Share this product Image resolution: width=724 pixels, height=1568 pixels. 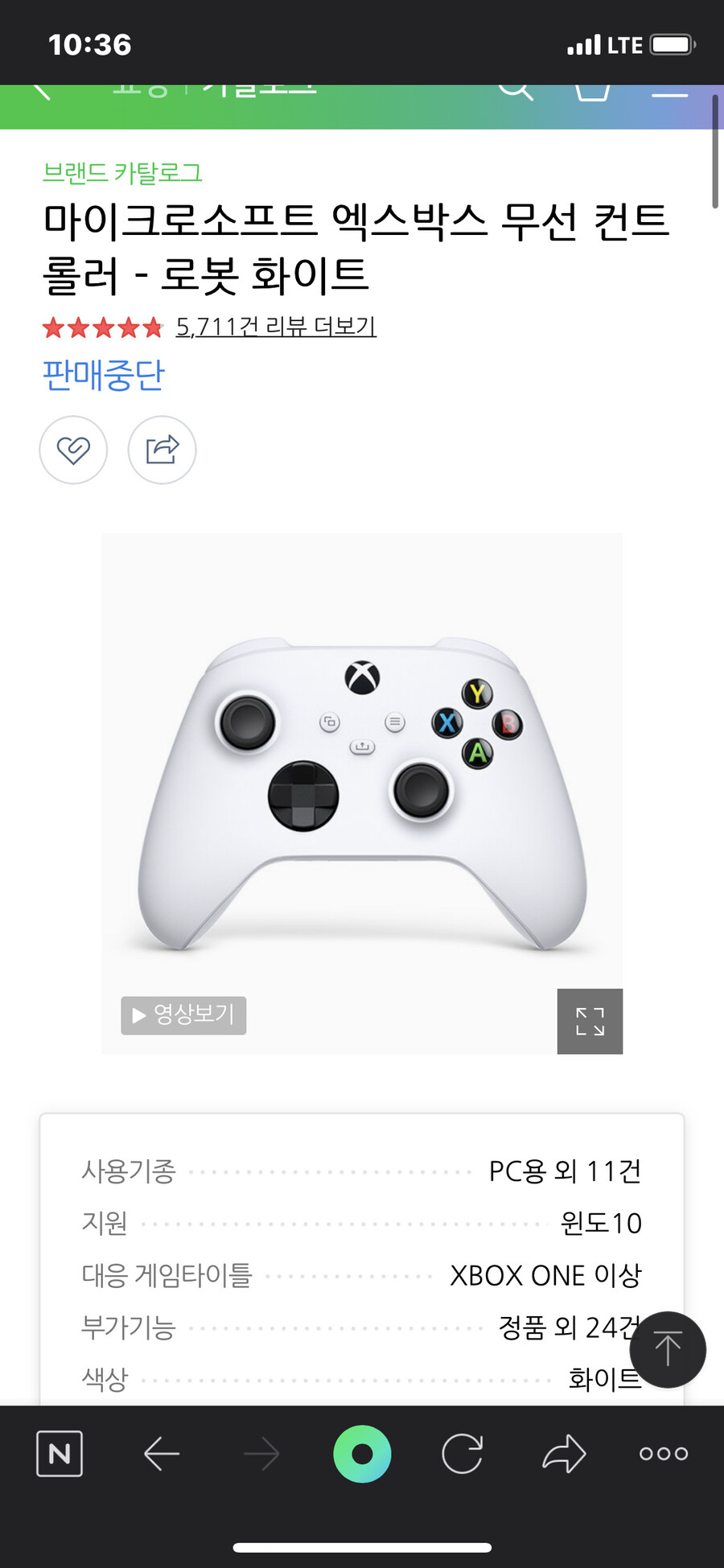(x=162, y=450)
